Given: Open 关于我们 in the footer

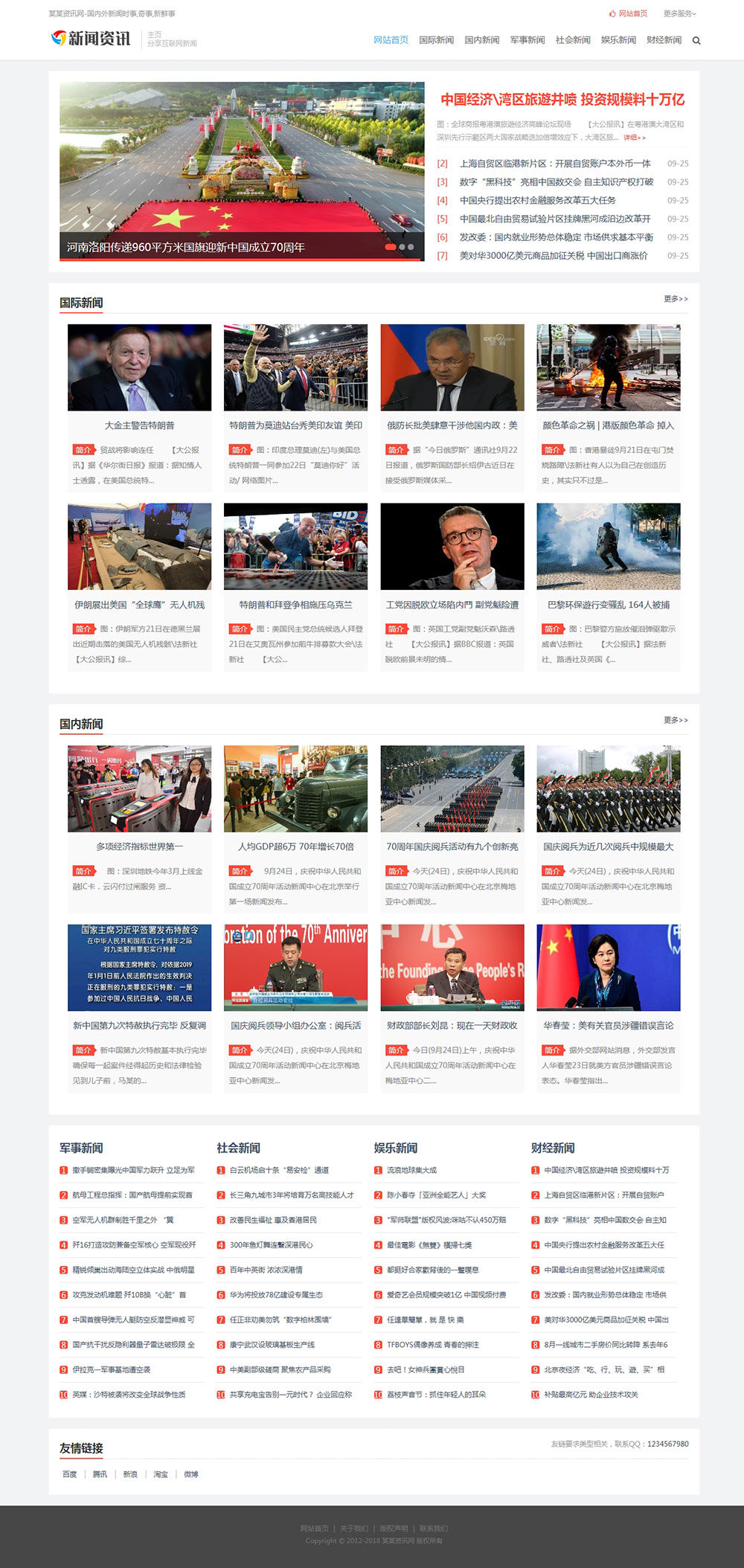Looking at the screenshot, I should 354,1529.
